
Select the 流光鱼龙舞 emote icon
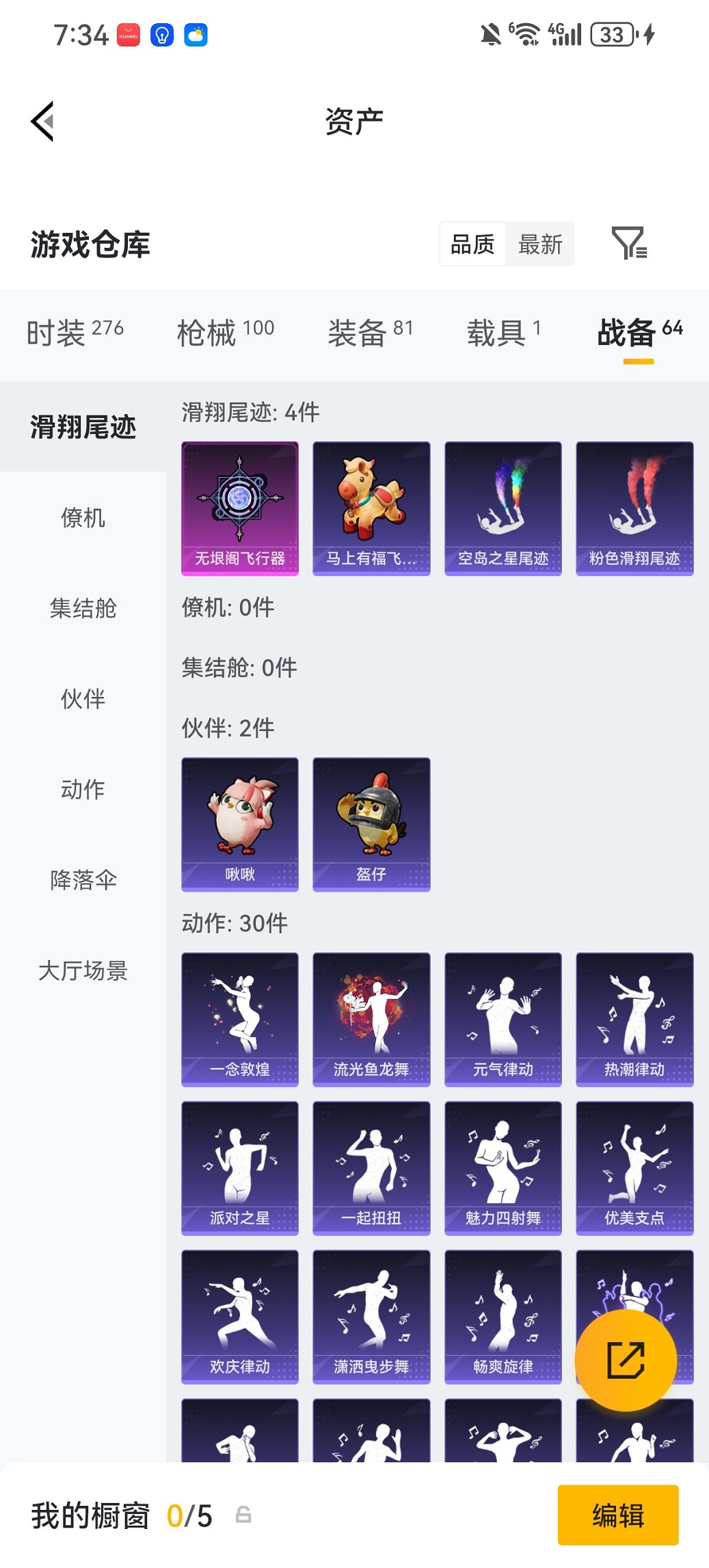tap(371, 1017)
